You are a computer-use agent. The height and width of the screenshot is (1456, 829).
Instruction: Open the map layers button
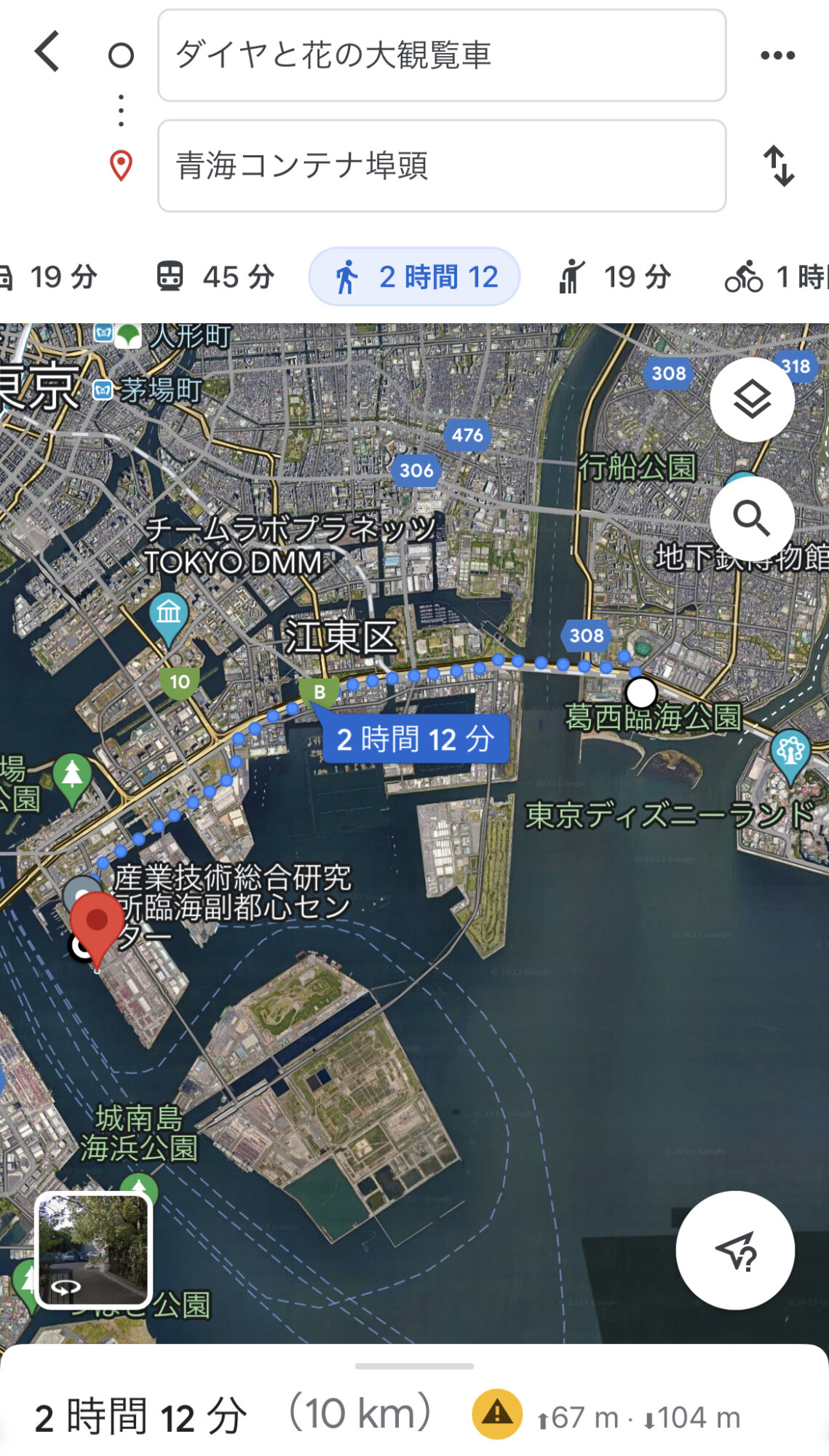752,400
